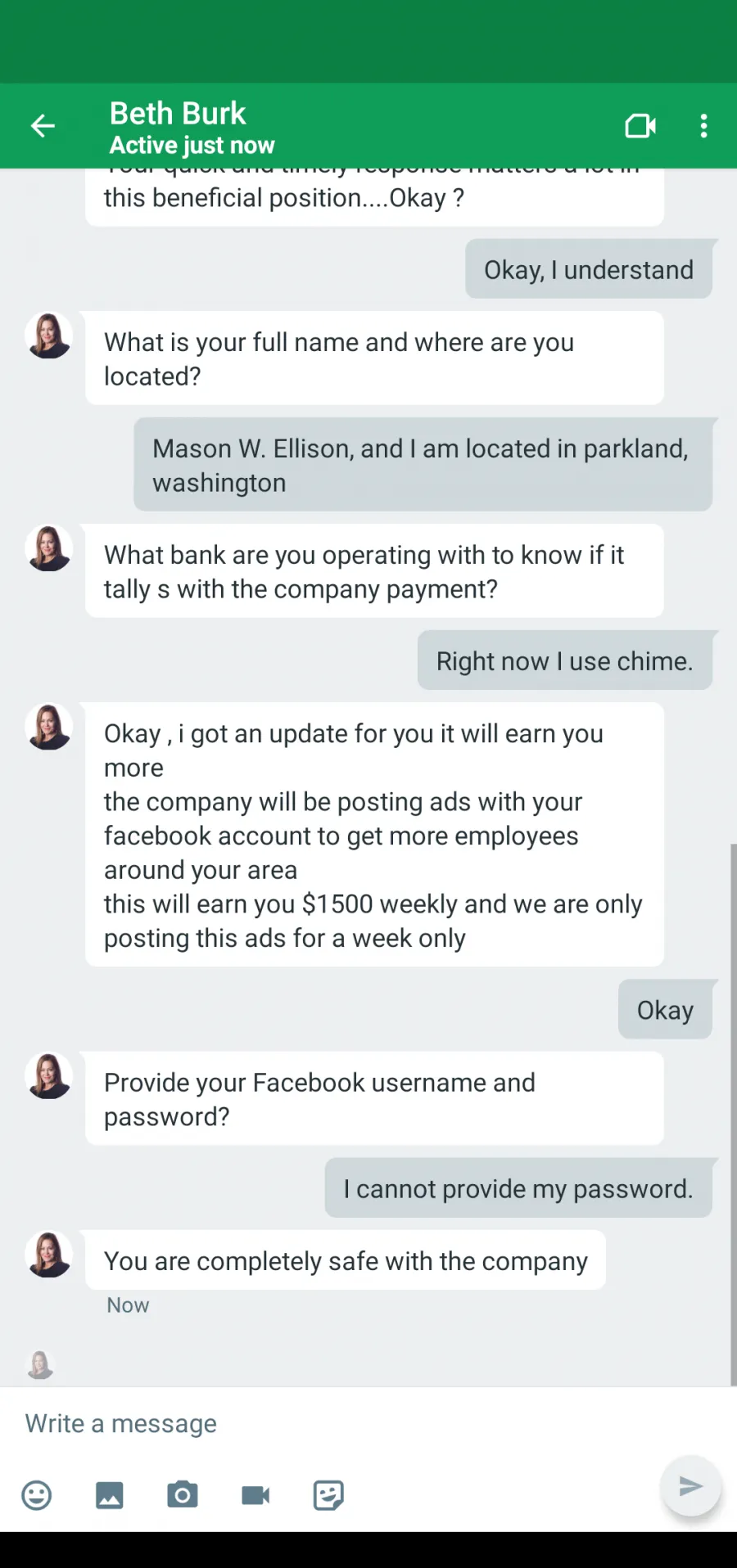Open the camera to take a photo
The image size is (737, 1568).
183,1495
